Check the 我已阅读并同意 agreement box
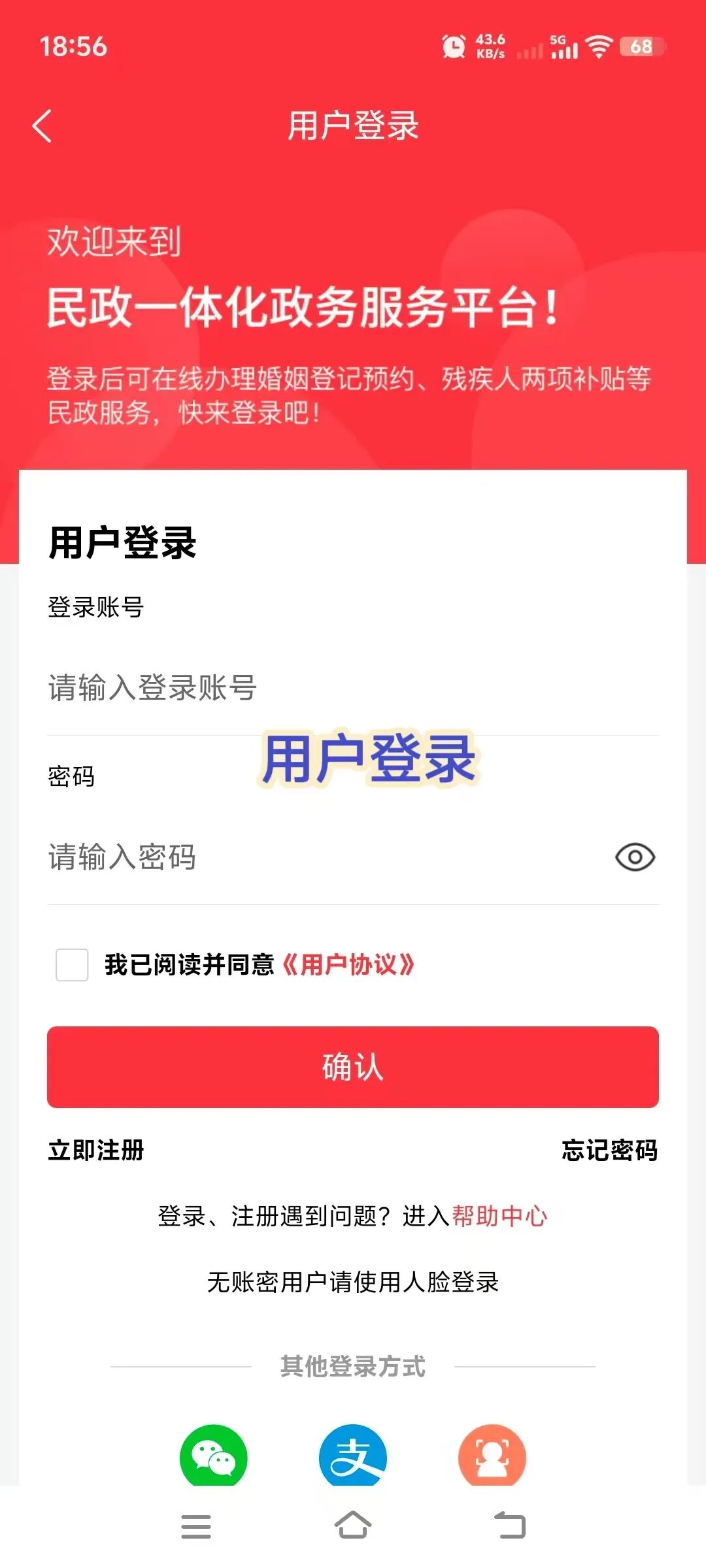 [x=72, y=965]
